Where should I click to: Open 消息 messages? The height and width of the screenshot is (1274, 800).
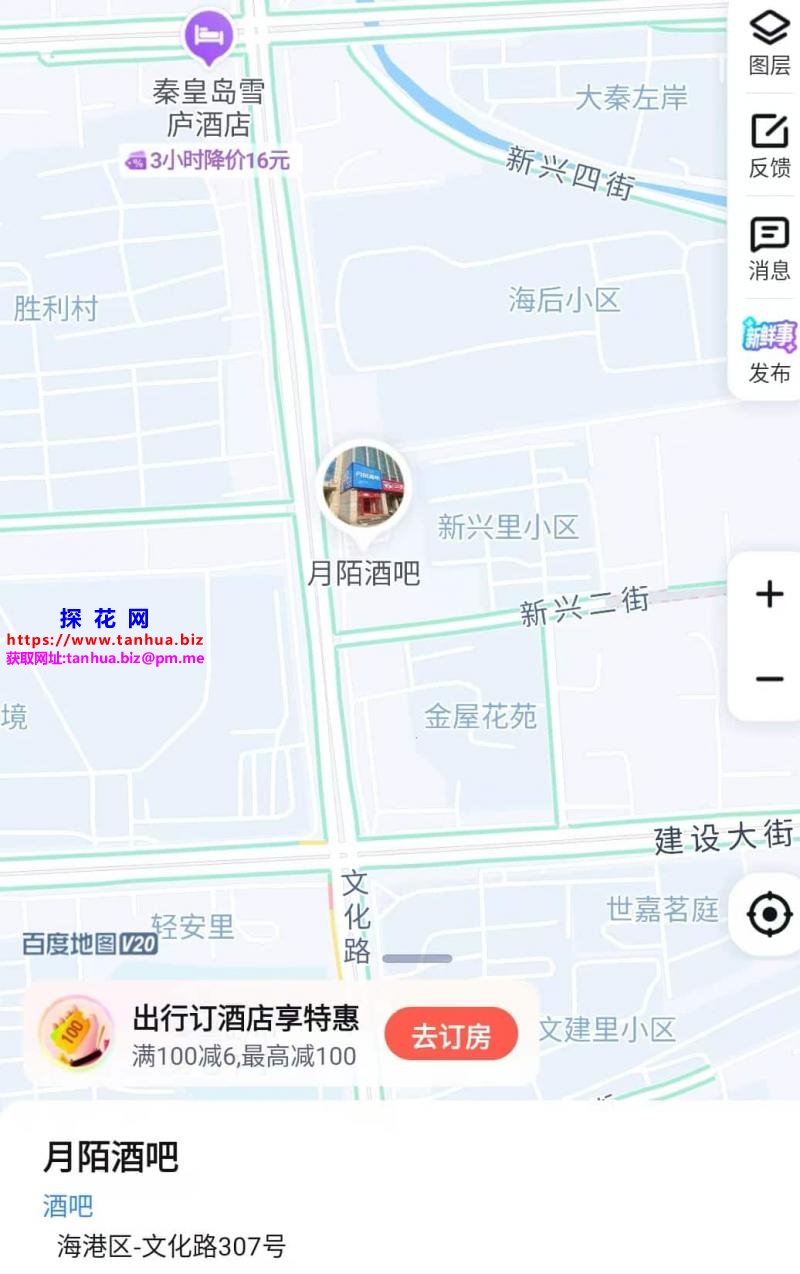pyautogui.click(x=769, y=248)
